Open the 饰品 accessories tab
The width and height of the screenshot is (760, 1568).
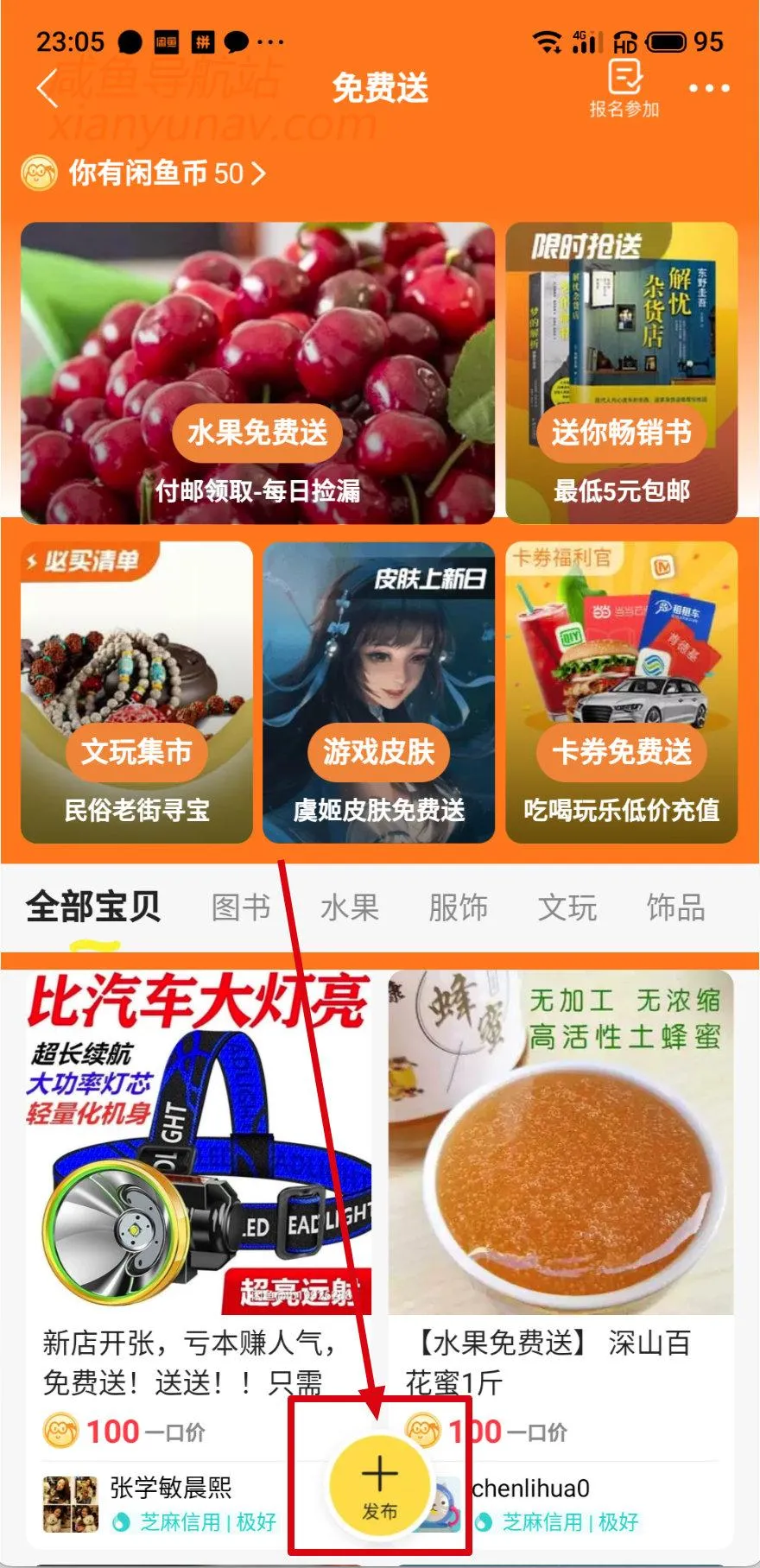click(x=674, y=907)
